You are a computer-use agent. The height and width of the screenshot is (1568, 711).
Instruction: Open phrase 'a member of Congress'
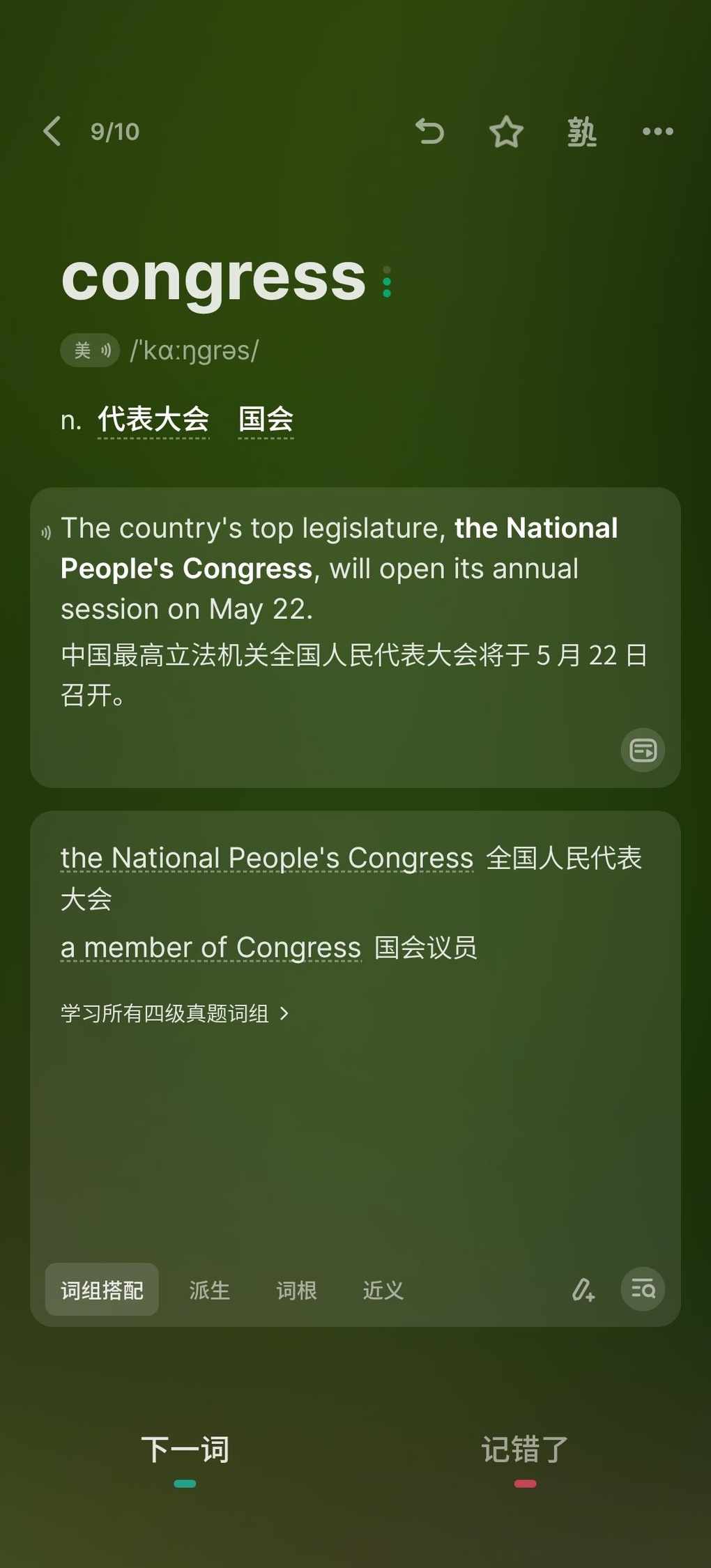coord(211,948)
